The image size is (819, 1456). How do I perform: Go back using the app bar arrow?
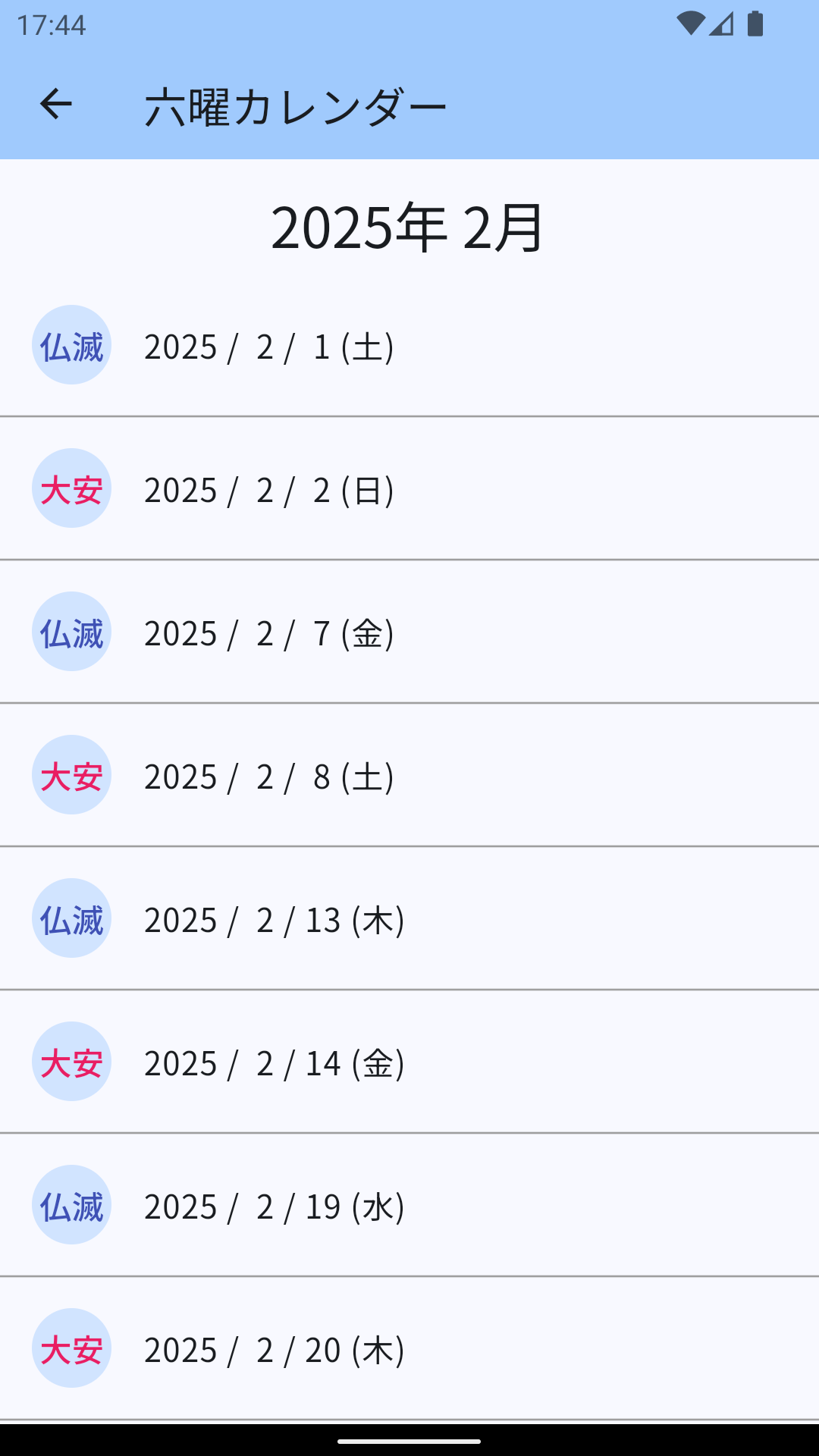pyautogui.click(x=55, y=105)
